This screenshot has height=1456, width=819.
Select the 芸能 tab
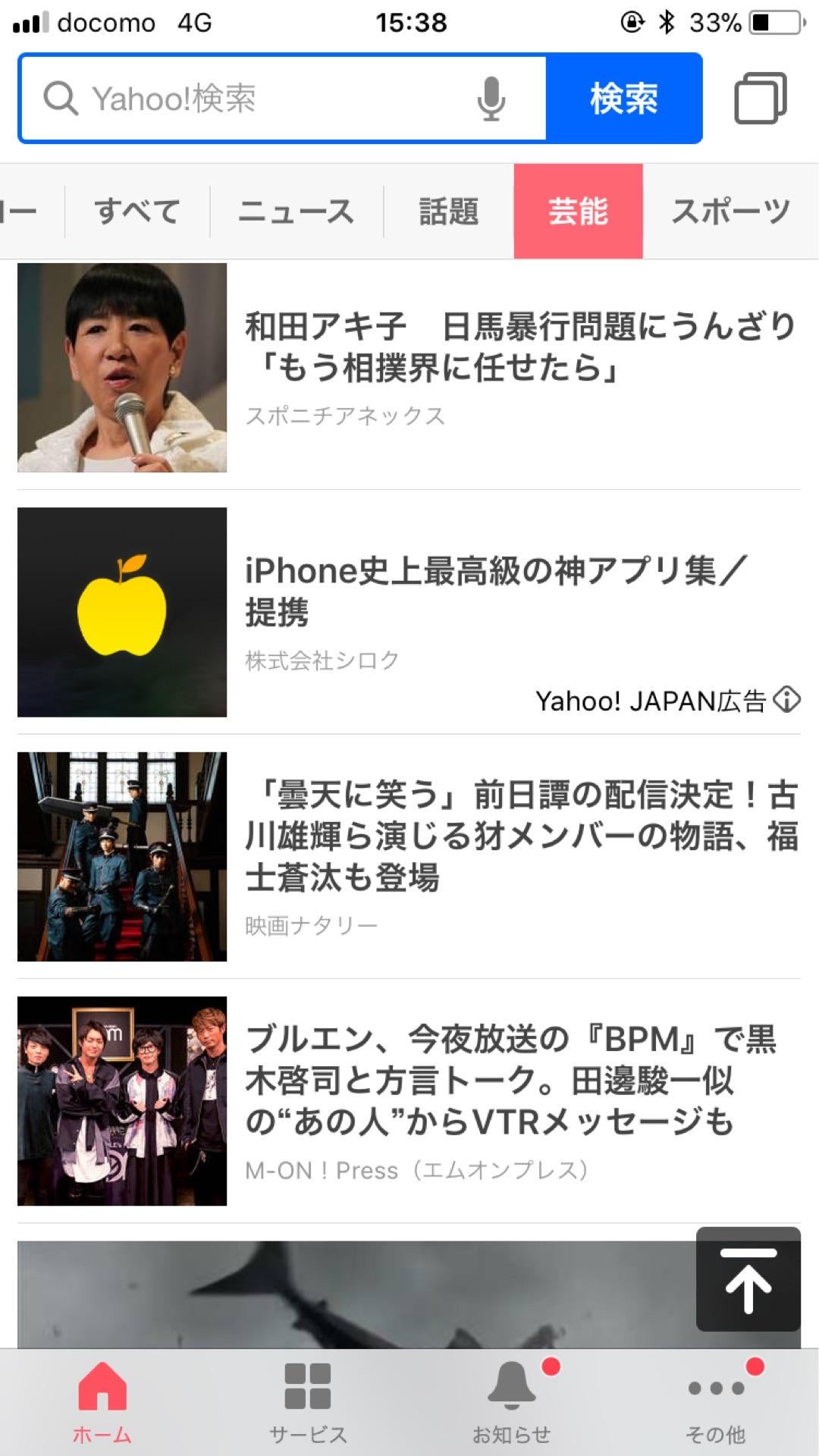click(579, 212)
